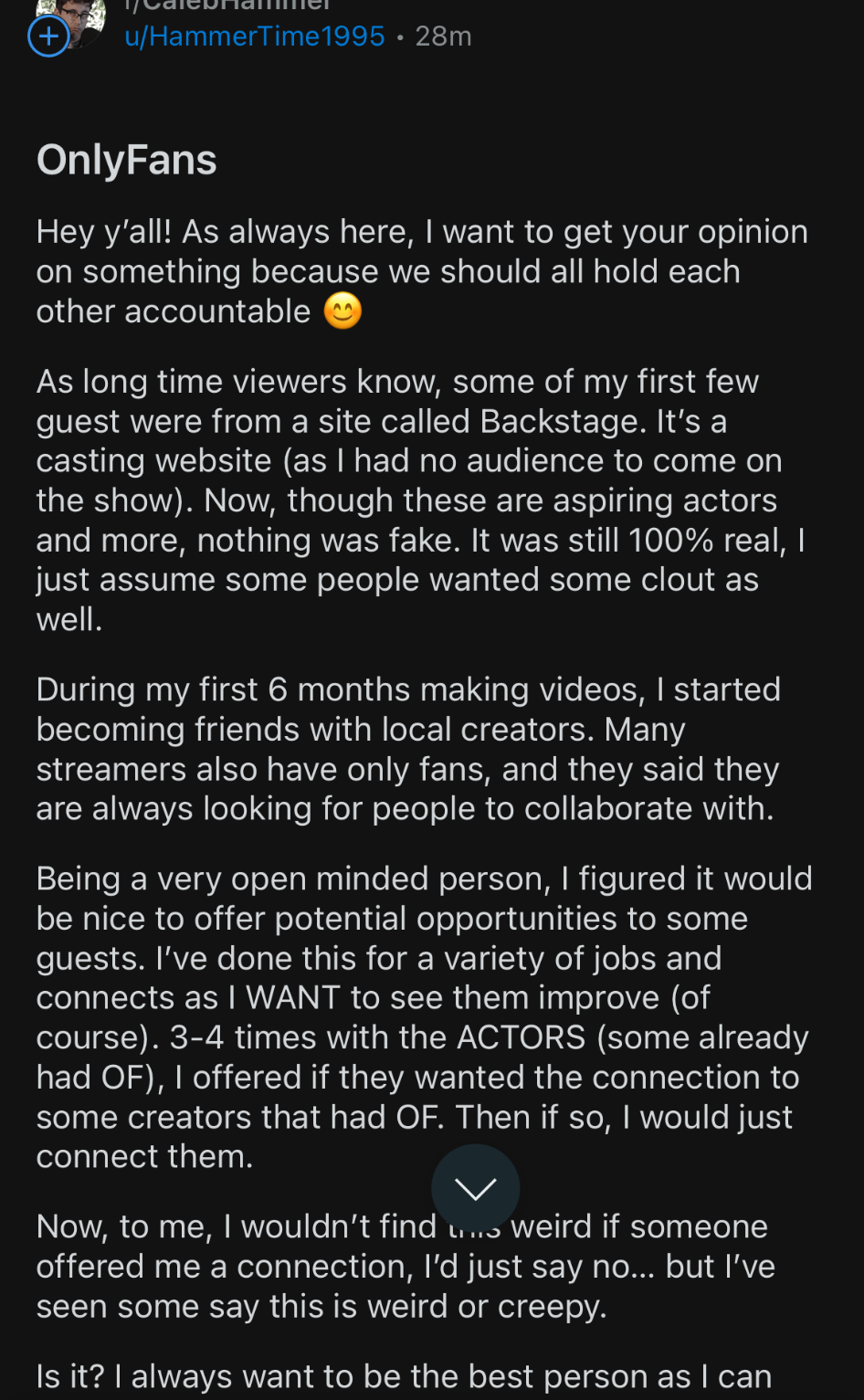Open the r/CalebHammer community link
Viewport: 864px width, 1400px height.
(227, 5)
